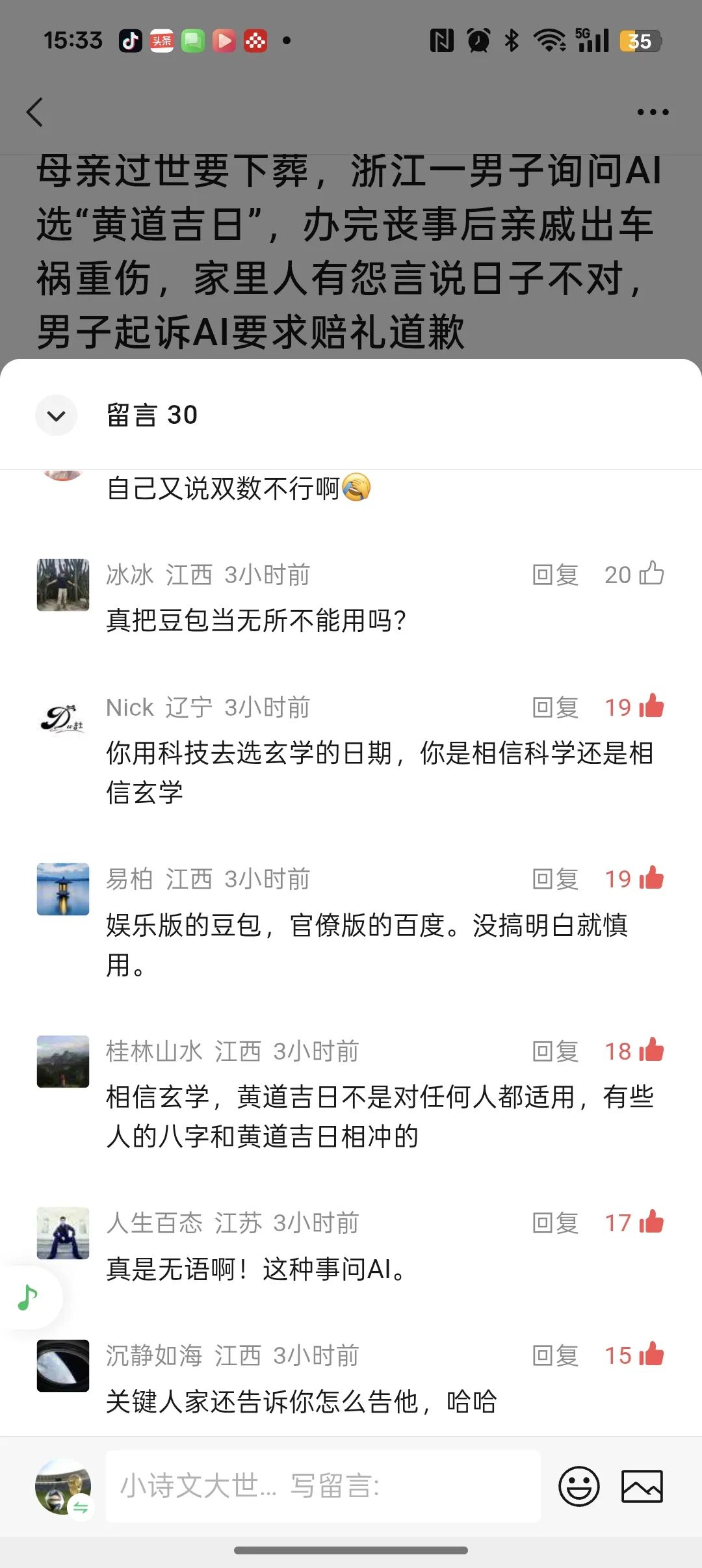702x1568 pixels.
Task: Tap the thumbs-up on 桂林山水's comment
Action: 652,1051
